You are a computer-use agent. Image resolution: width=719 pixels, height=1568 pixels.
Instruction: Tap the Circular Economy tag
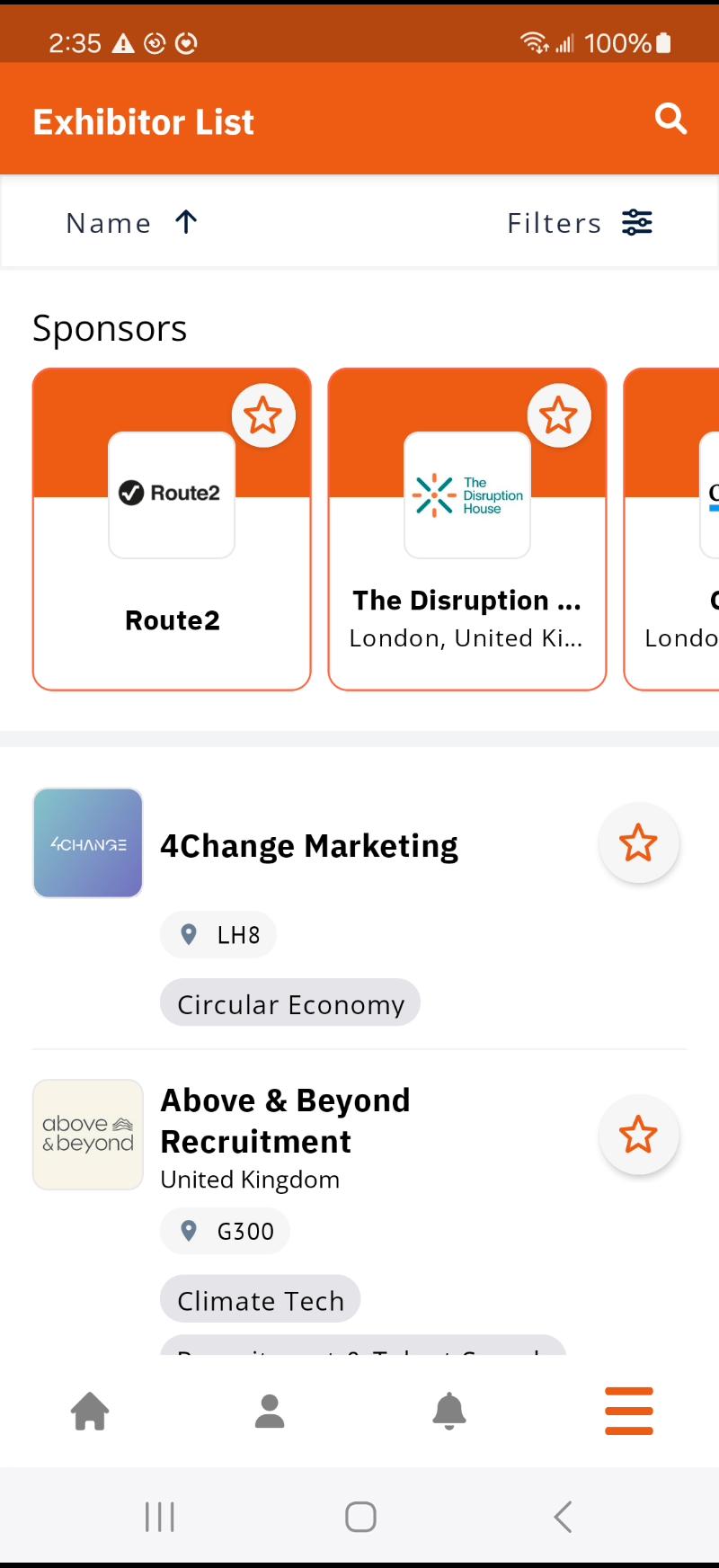tap(290, 1003)
